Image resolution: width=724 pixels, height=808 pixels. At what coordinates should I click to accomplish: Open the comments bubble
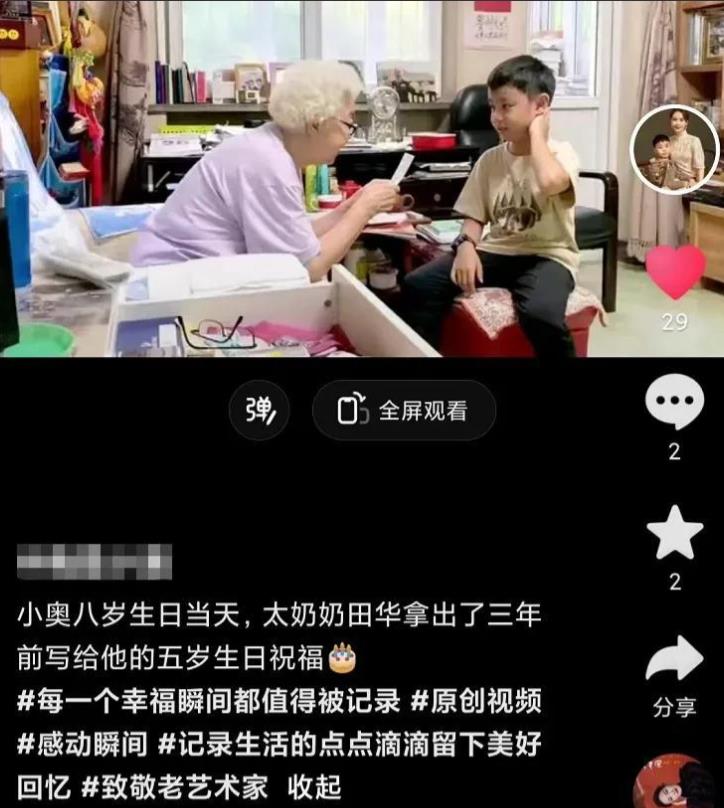[675, 402]
